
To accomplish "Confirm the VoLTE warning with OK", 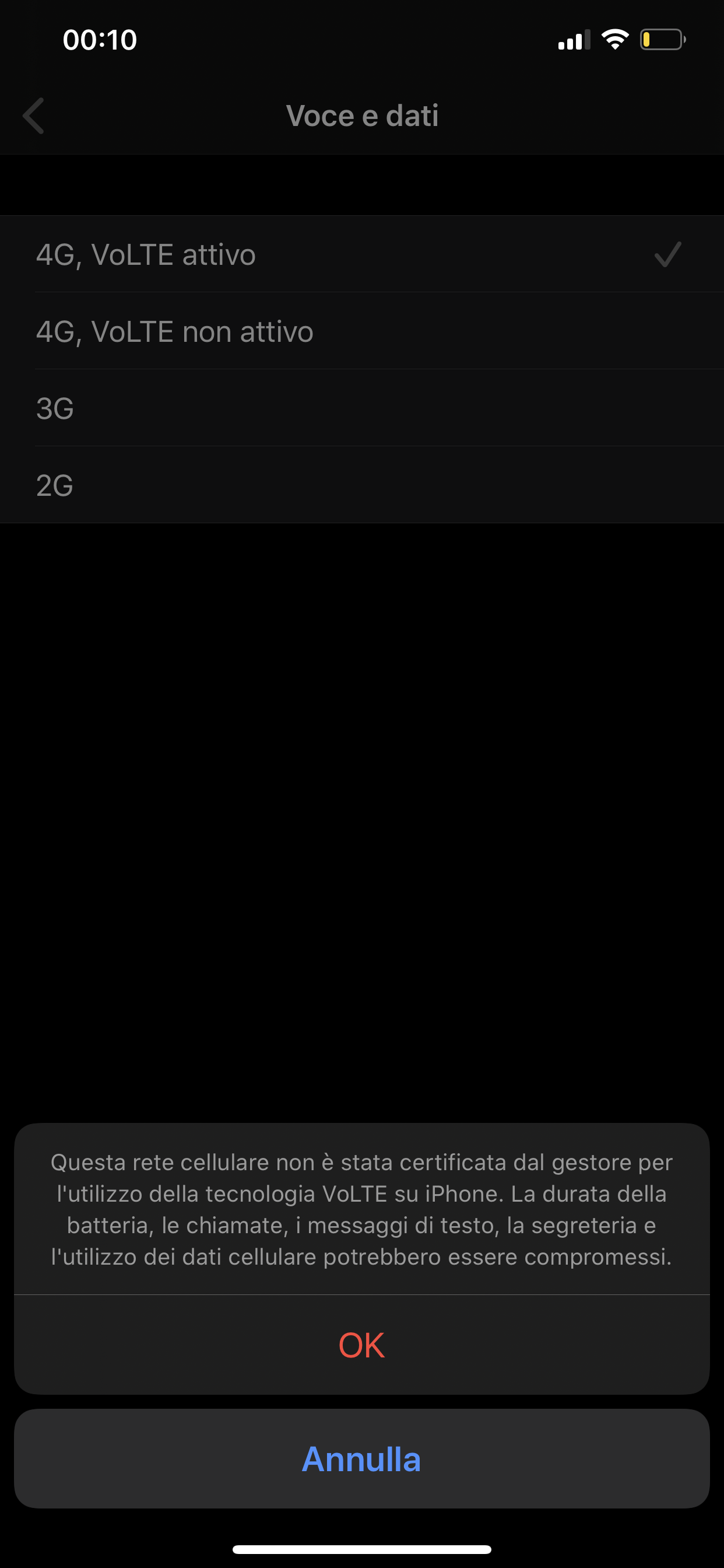I will [x=361, y=1345].
